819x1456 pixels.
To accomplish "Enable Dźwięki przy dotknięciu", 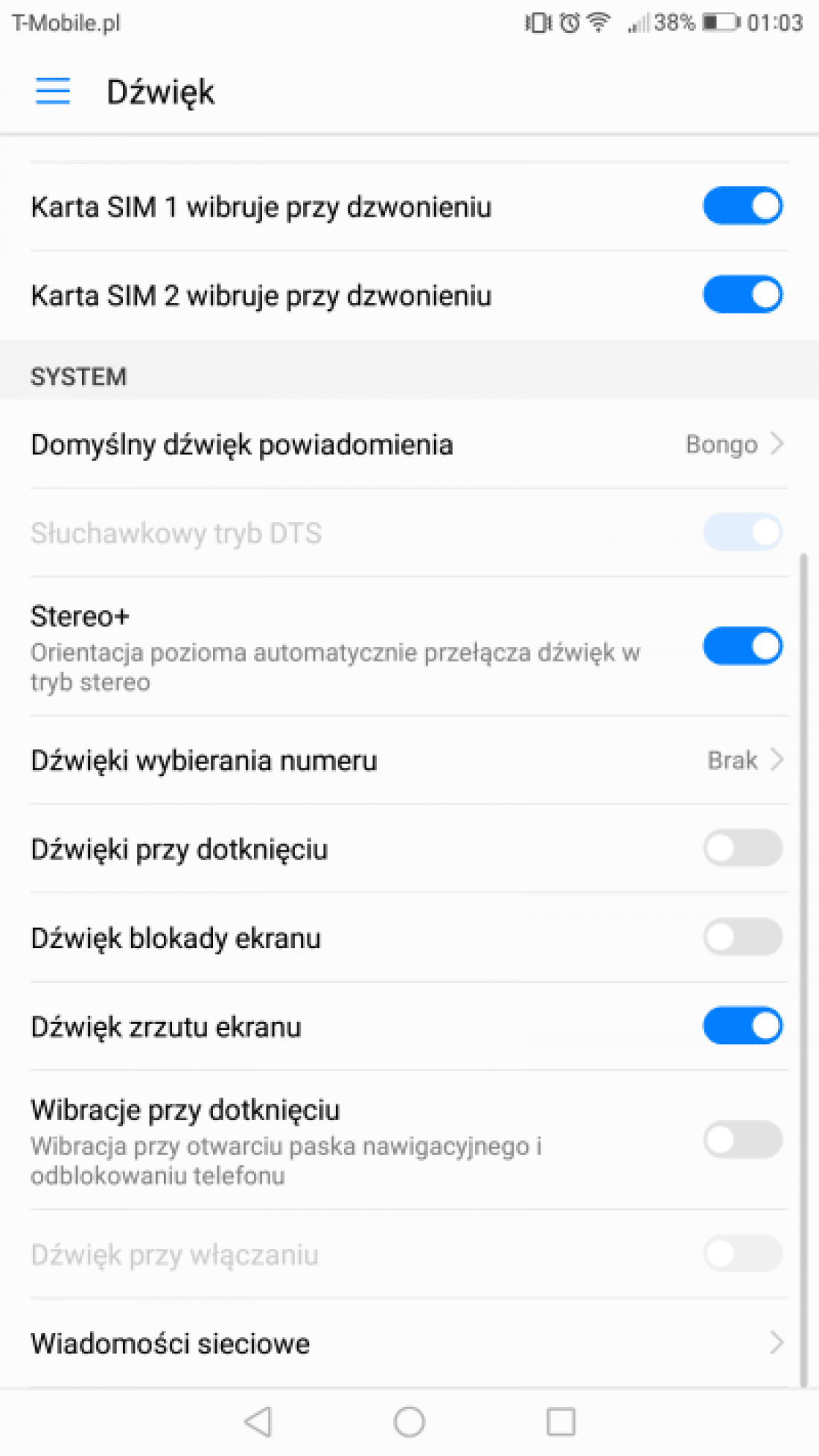I will click(x=742, y=848).
